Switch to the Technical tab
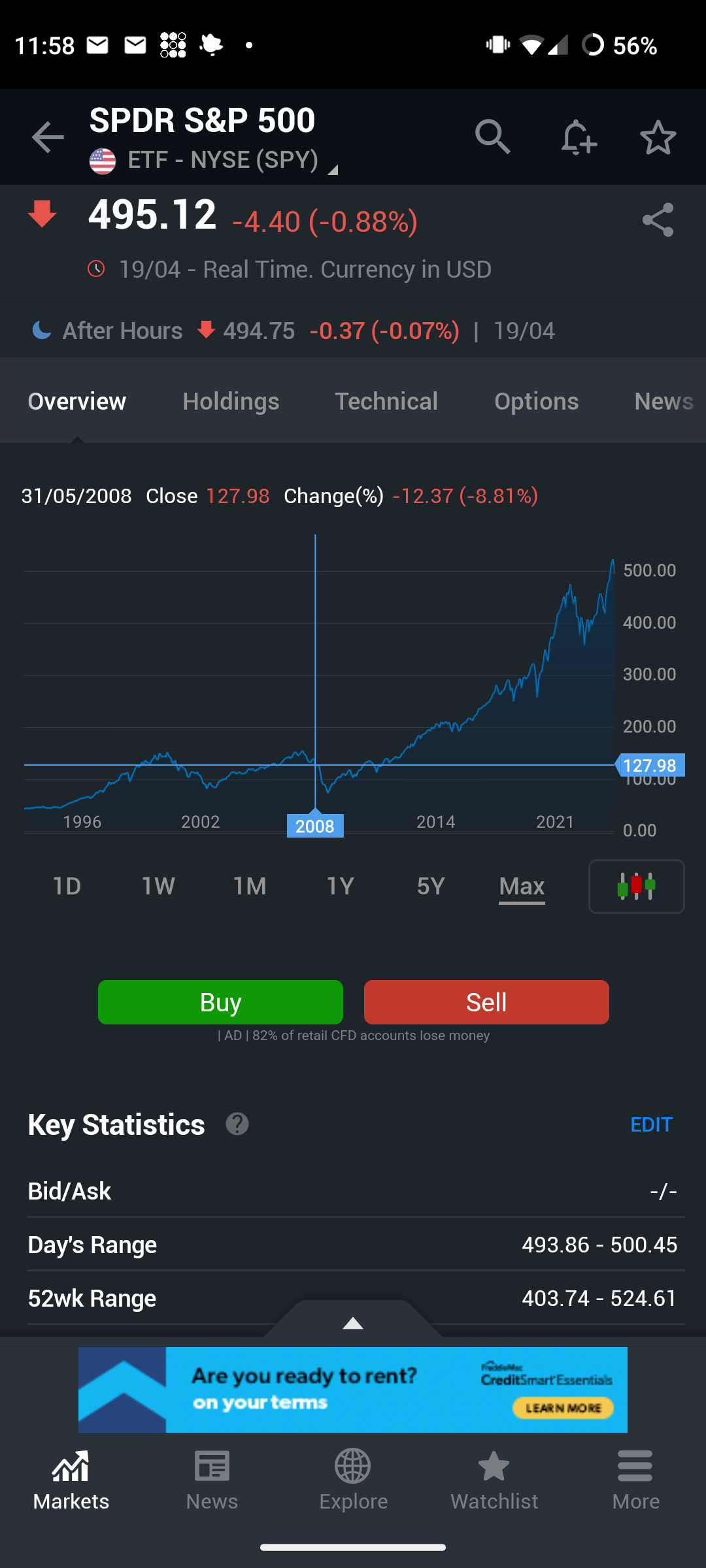The image size is (706, 1568). [386, 401]
